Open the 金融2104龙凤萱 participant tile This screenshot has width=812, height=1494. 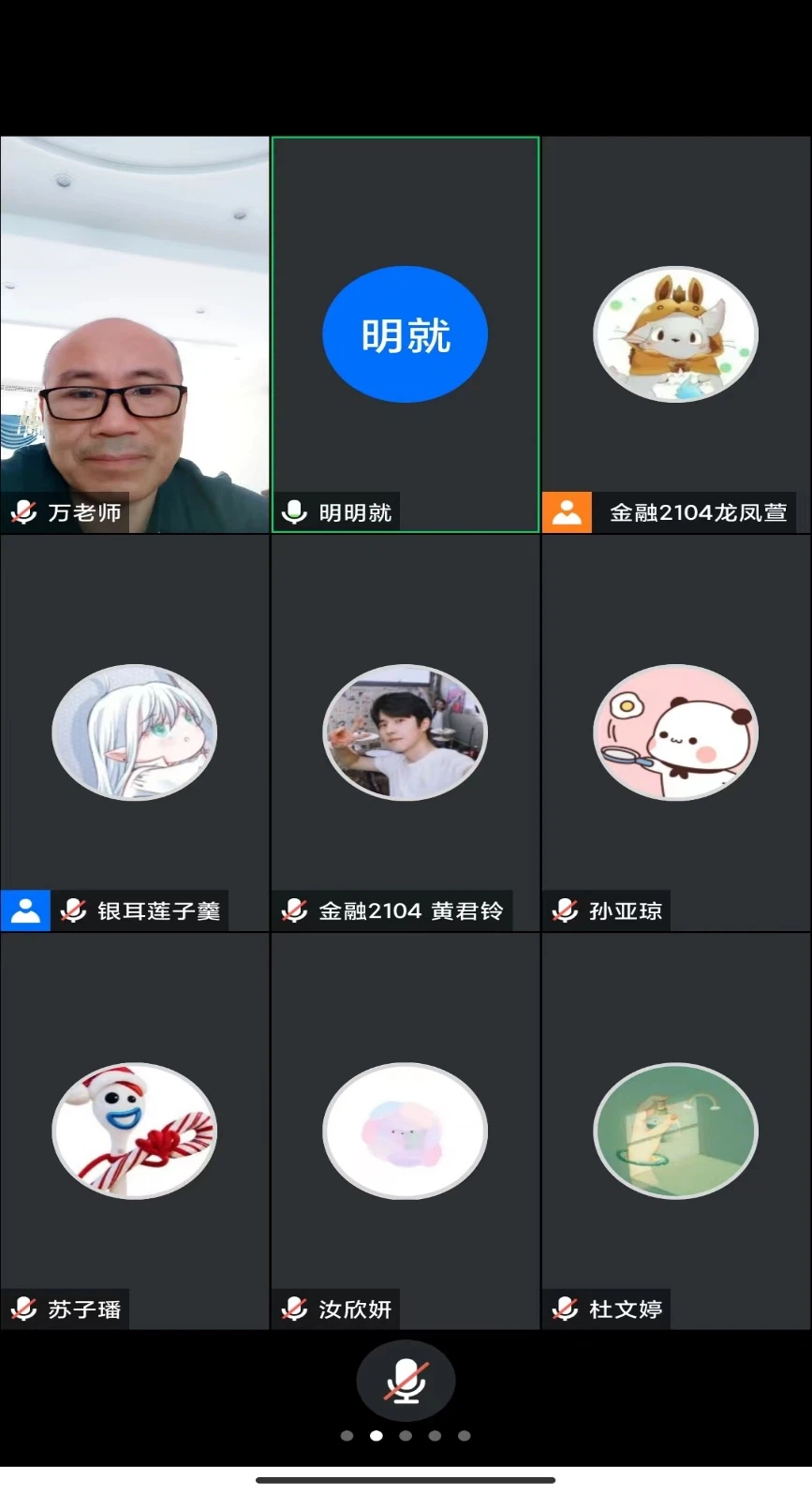pos(675,334)
